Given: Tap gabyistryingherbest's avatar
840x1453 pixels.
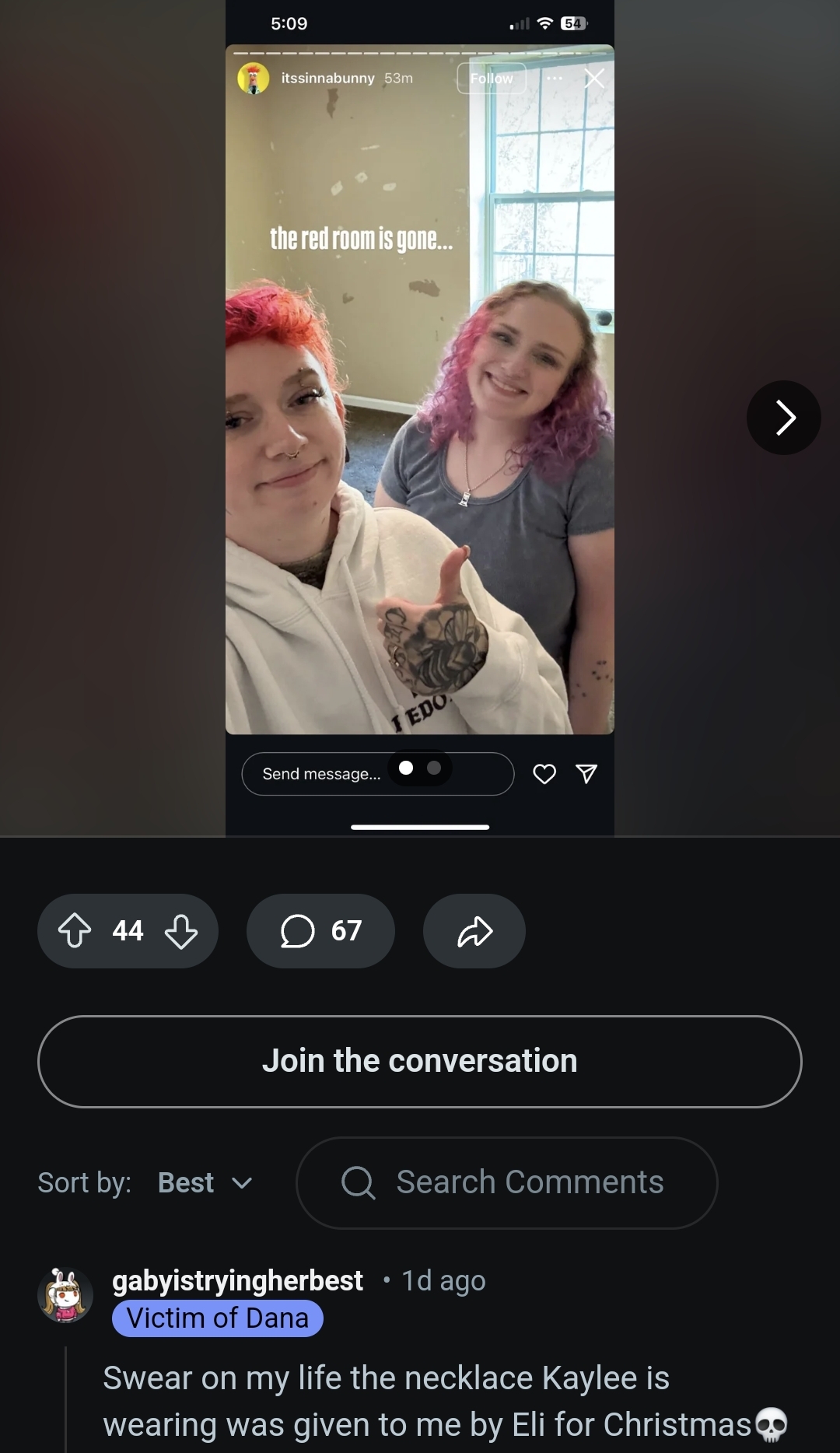Looking at the screenshot, I should [65, 1295].
